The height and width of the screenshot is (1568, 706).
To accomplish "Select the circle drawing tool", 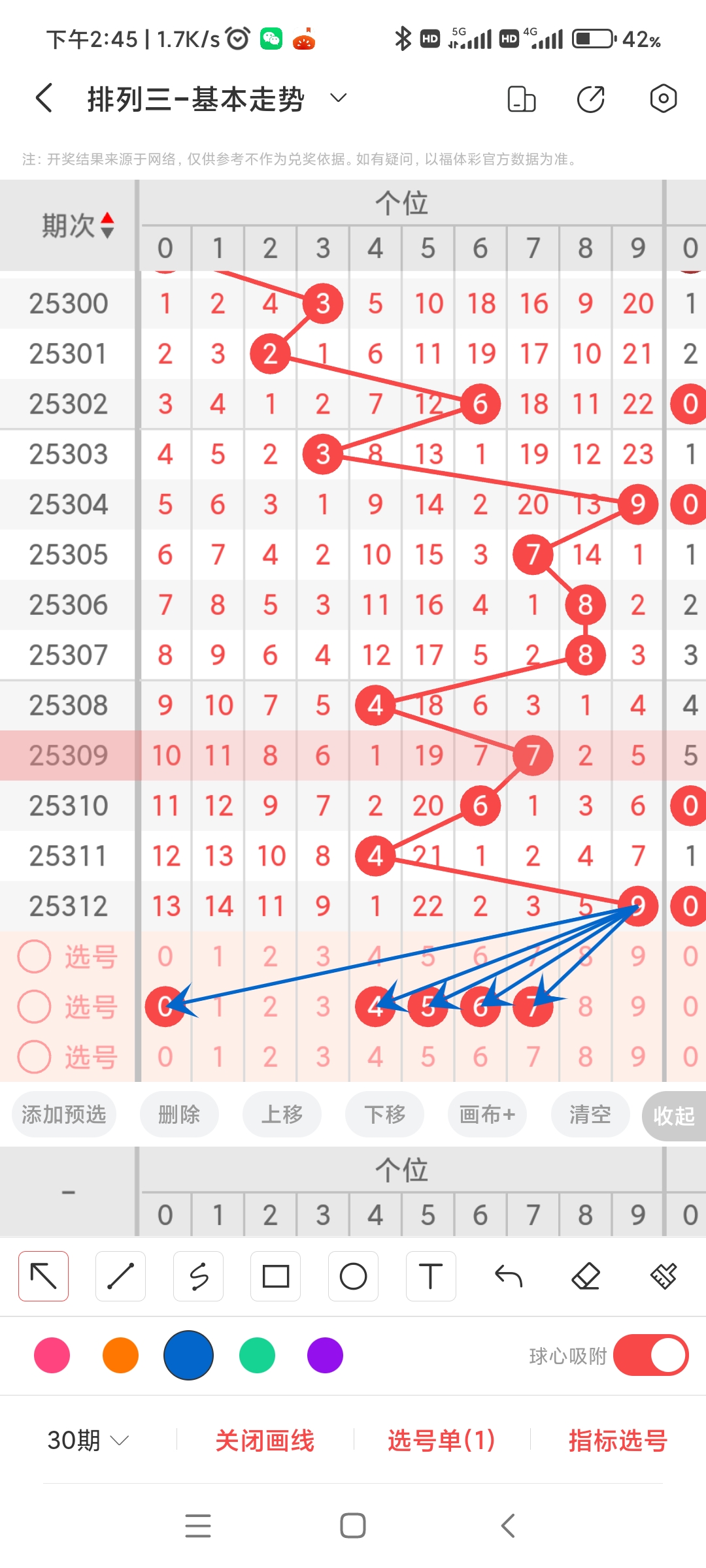I will (353, 1275).
